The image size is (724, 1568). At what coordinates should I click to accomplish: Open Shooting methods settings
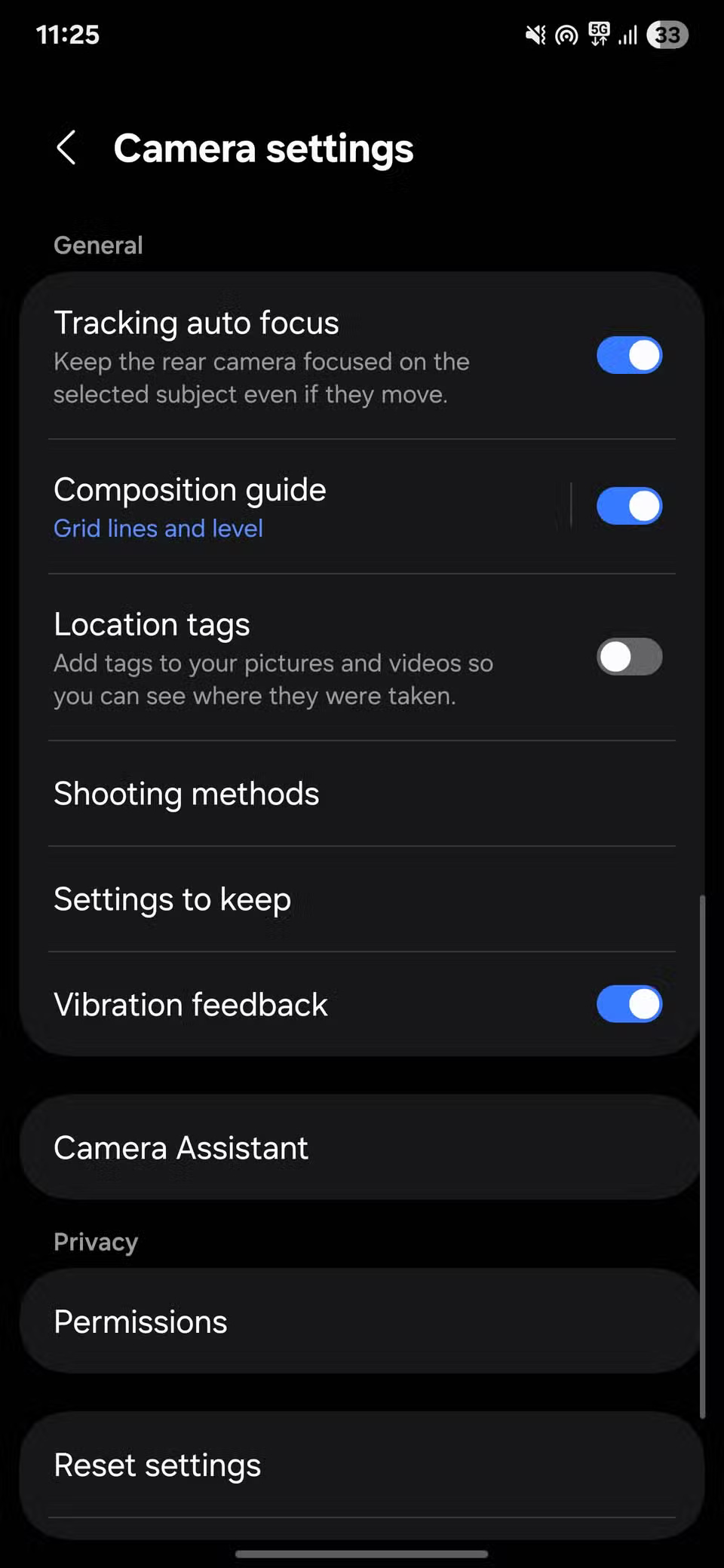click(186, 793)
